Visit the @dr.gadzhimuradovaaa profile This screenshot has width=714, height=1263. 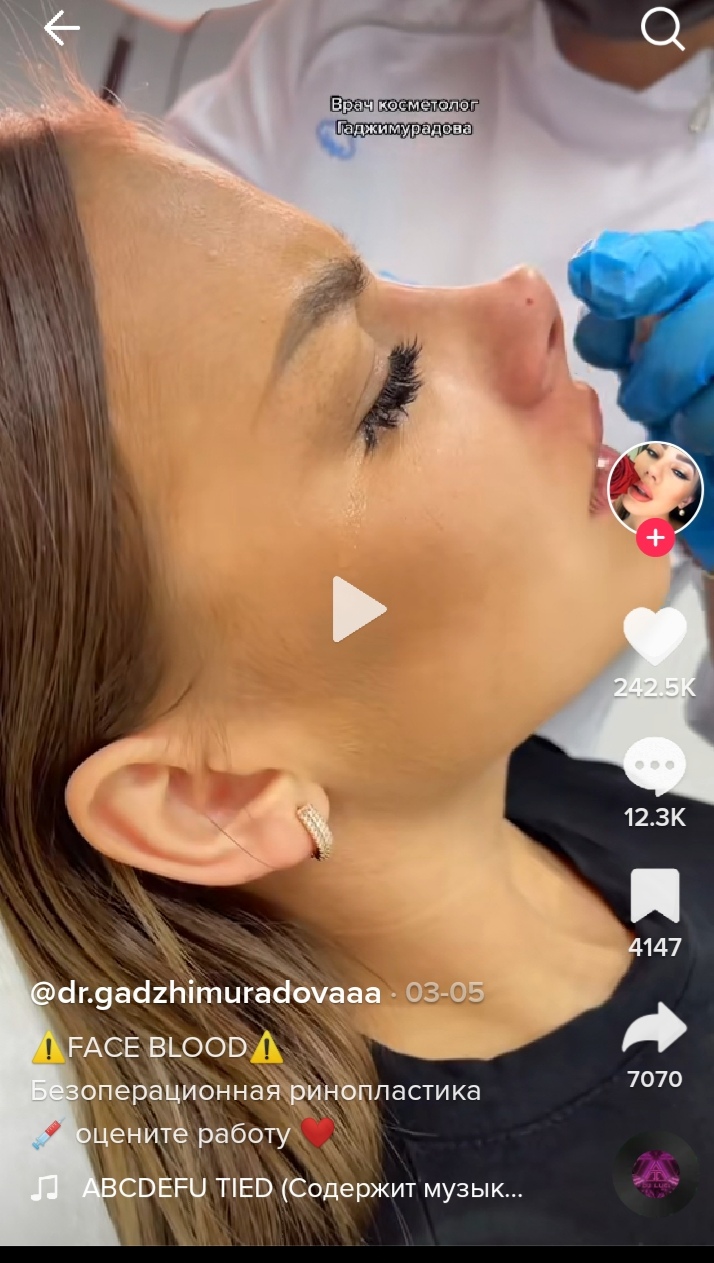pos(206,993)
